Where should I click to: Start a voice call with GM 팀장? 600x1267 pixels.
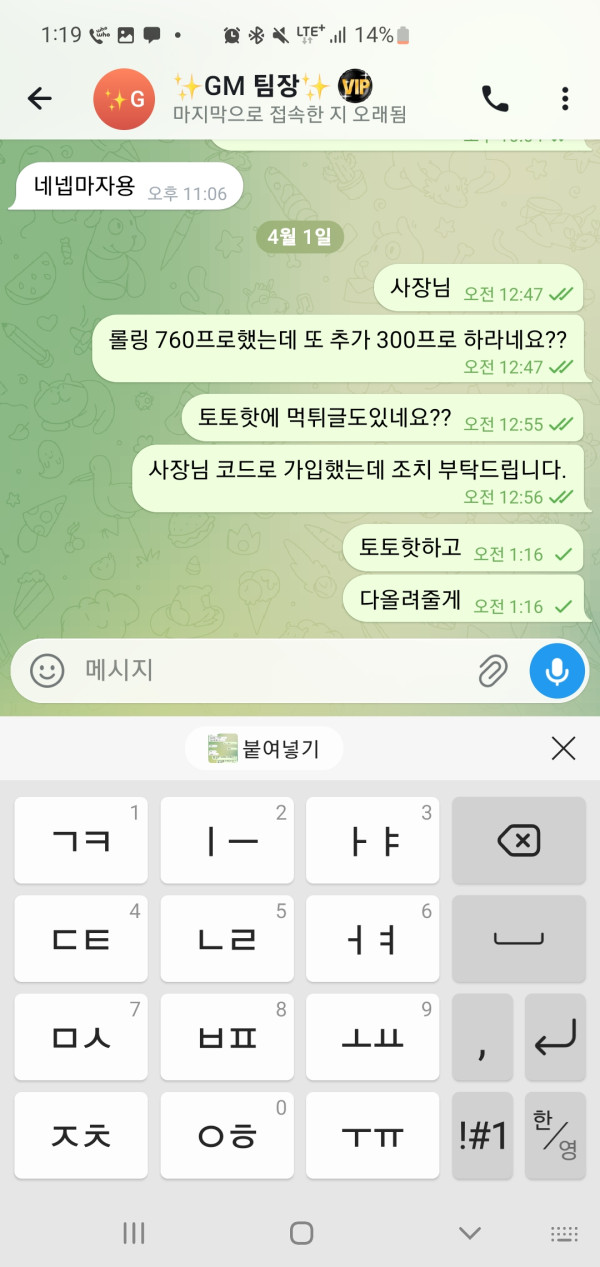click(495, 98)
